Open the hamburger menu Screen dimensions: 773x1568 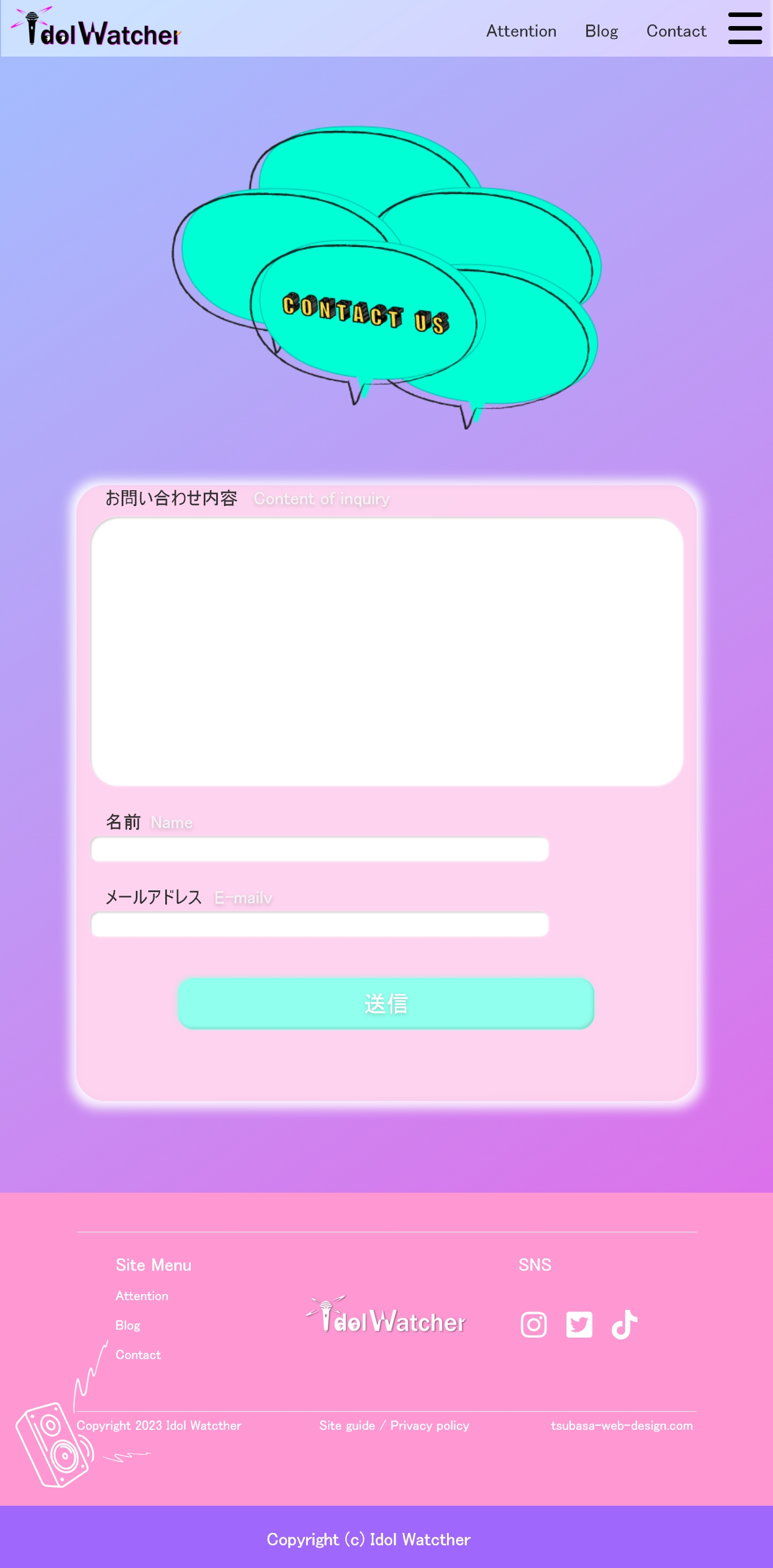click(744, 28)
